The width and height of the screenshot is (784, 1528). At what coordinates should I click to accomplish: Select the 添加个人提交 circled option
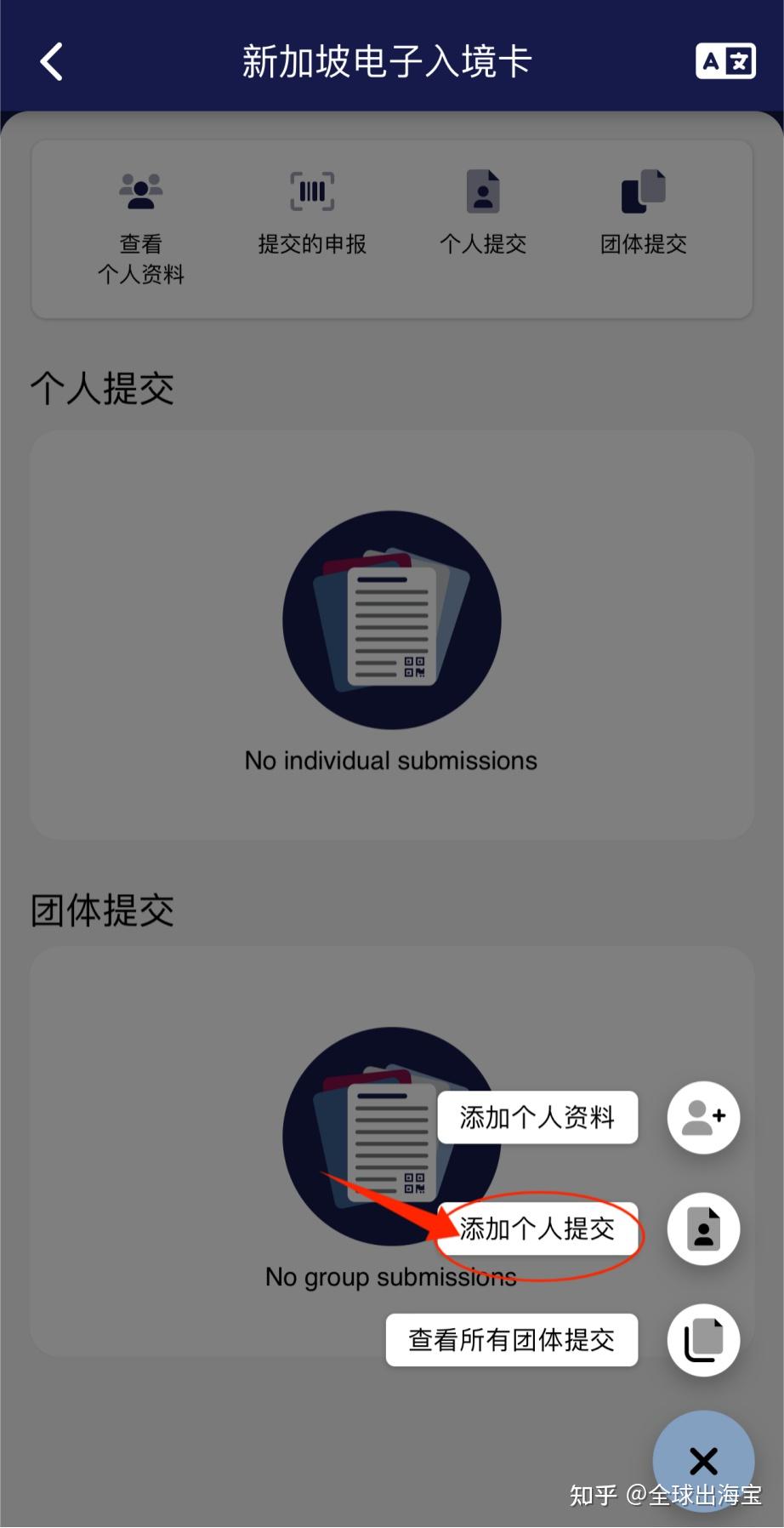click(x=537, y=1229)
